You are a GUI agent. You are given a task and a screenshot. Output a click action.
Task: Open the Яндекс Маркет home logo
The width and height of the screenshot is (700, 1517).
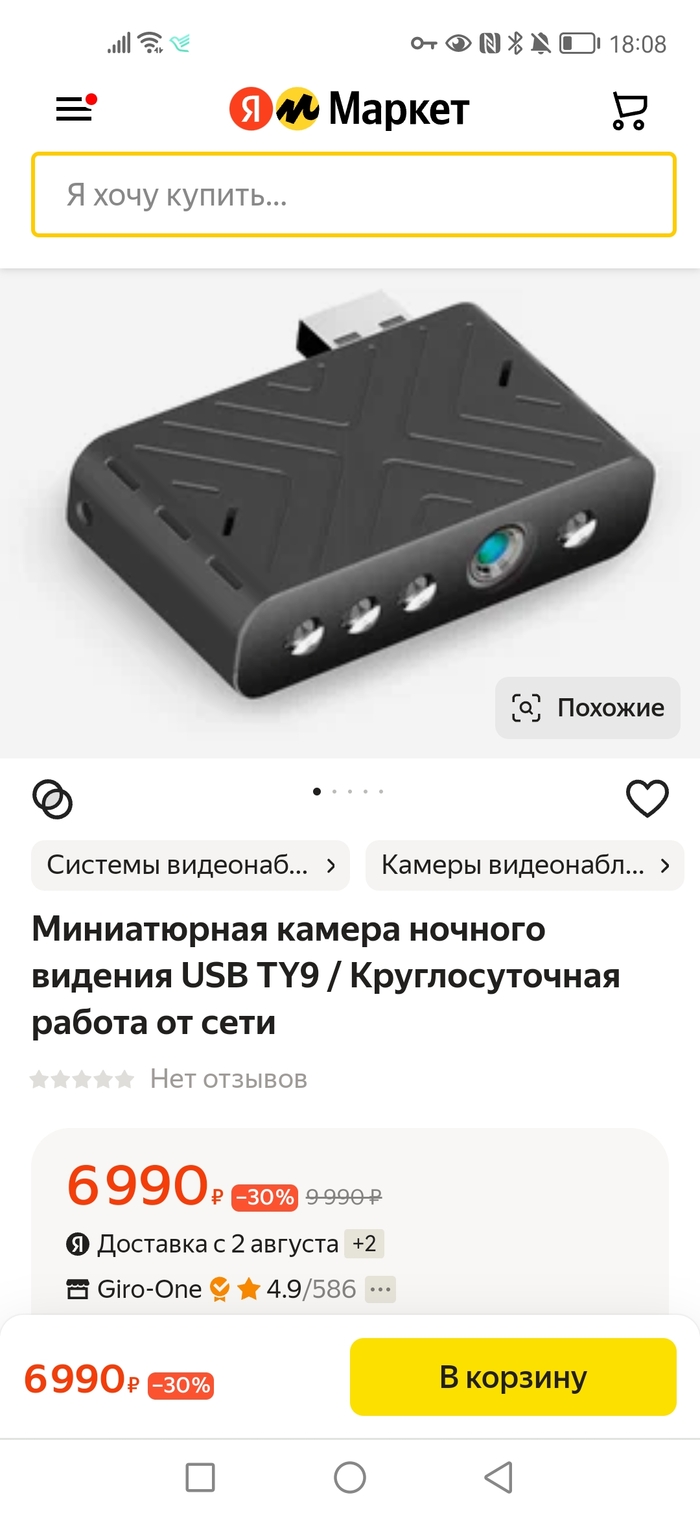click(349, 109)
